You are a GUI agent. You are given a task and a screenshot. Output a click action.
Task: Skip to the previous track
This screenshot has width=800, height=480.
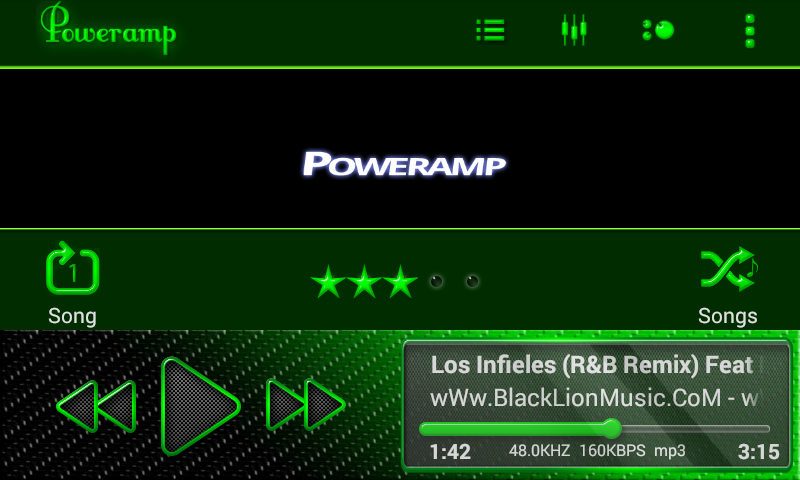(x=97, y=405)
